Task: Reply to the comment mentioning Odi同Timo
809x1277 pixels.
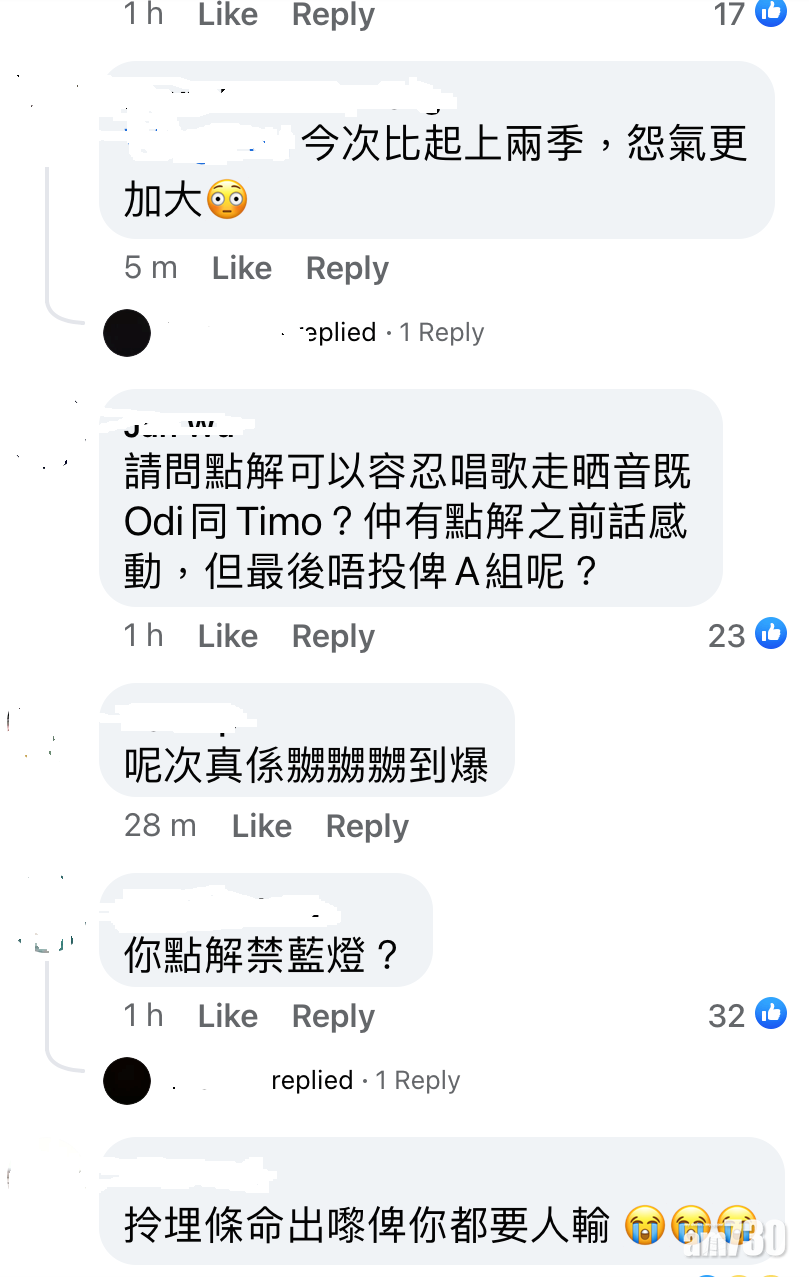Action: pyautogui.click(x=333, y=636)
